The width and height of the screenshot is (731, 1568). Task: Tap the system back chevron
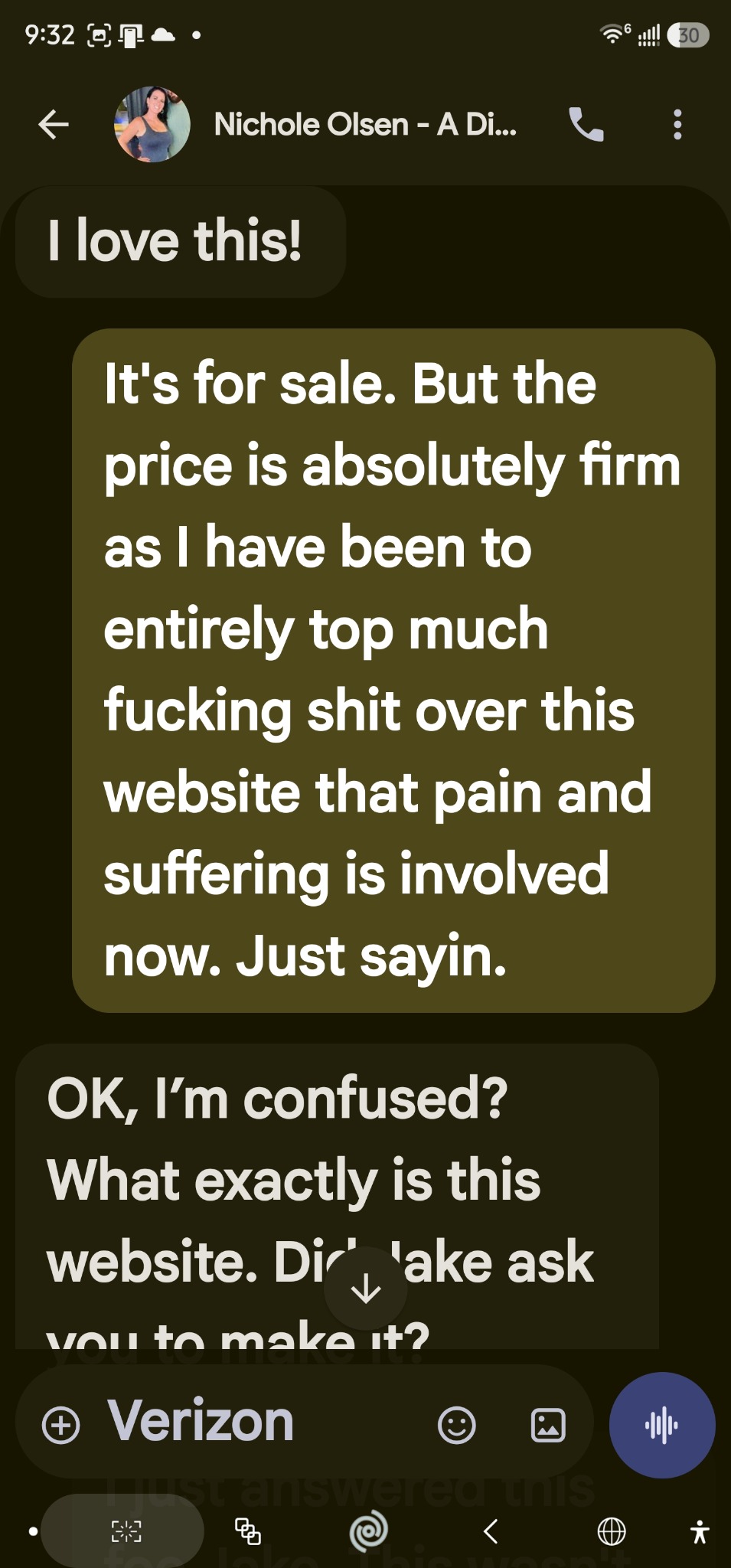(x=491, y=1531)
